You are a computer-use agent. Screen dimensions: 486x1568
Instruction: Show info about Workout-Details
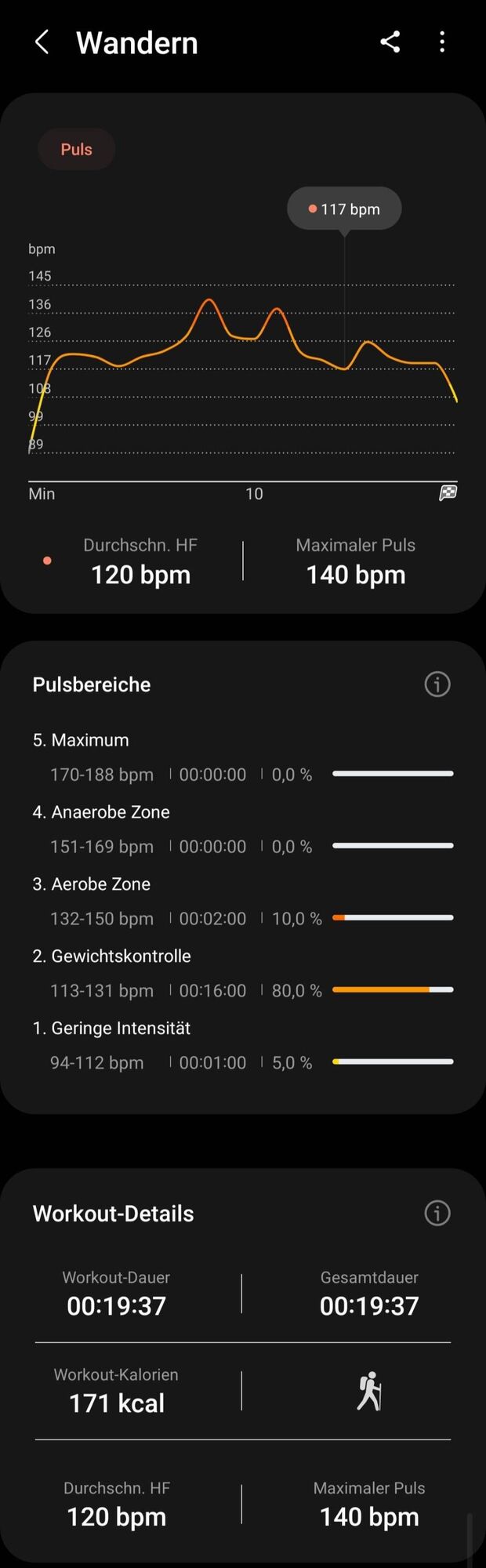[437, 1213]
